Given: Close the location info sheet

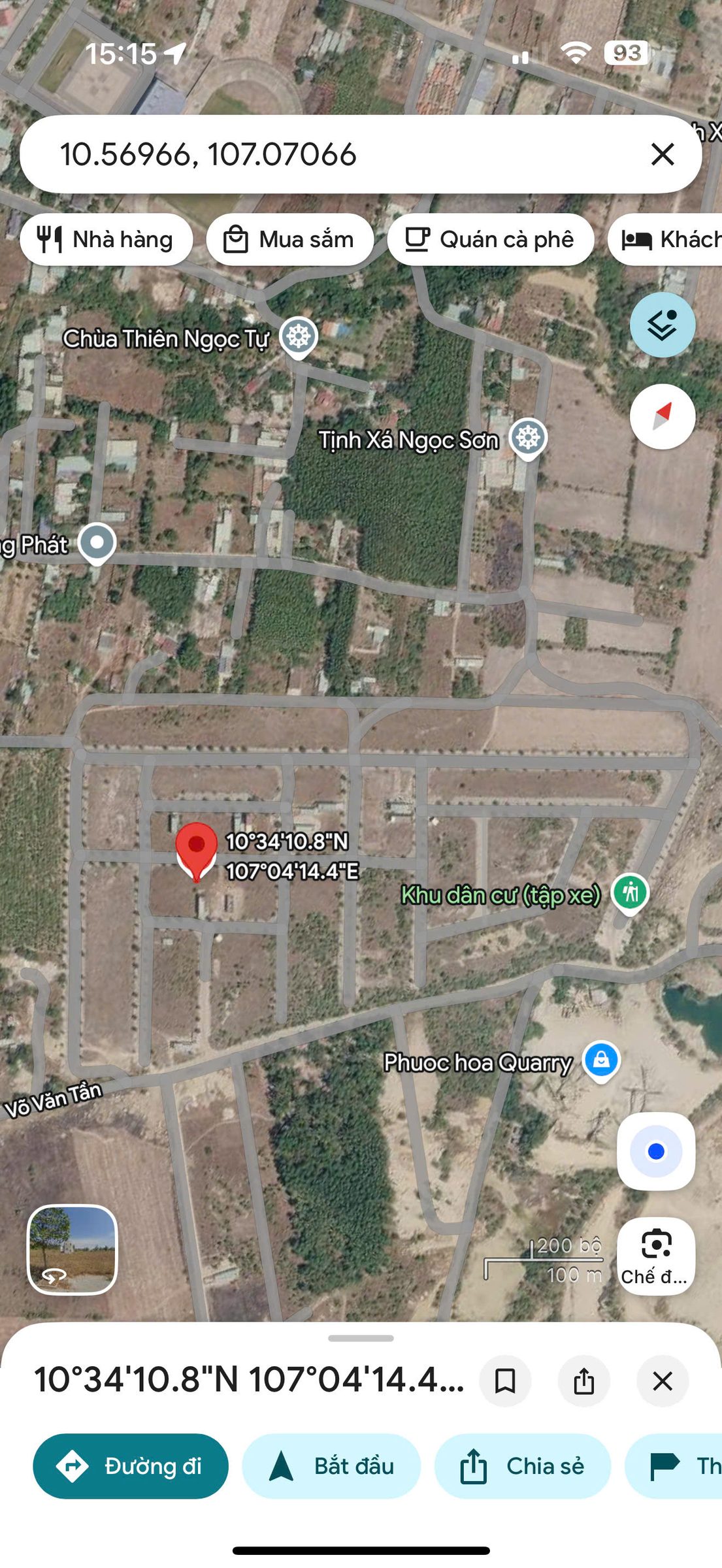Looking at the screenshot, I should [x=663, y=1381].
